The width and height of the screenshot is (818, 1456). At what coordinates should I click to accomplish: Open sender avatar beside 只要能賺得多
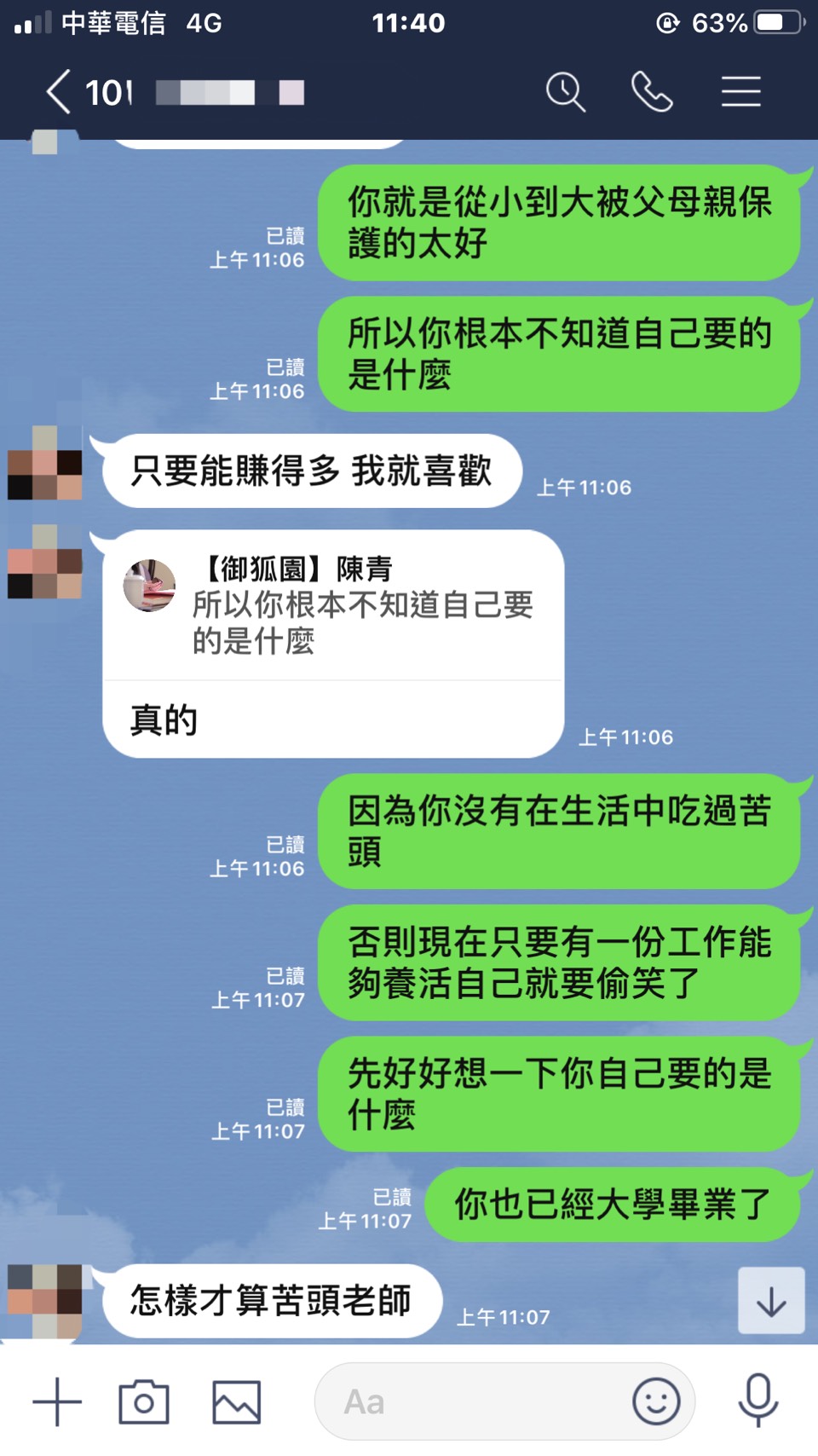coord(45,463)
